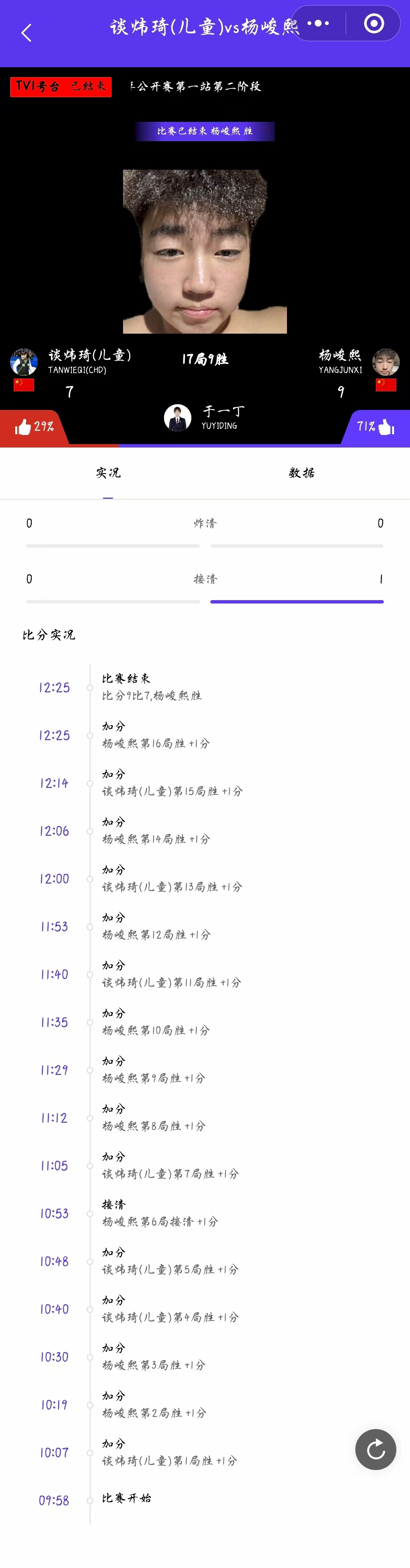Open the mini program more-options menu
Screen dimensions: 410x1568
pos(318,24)
